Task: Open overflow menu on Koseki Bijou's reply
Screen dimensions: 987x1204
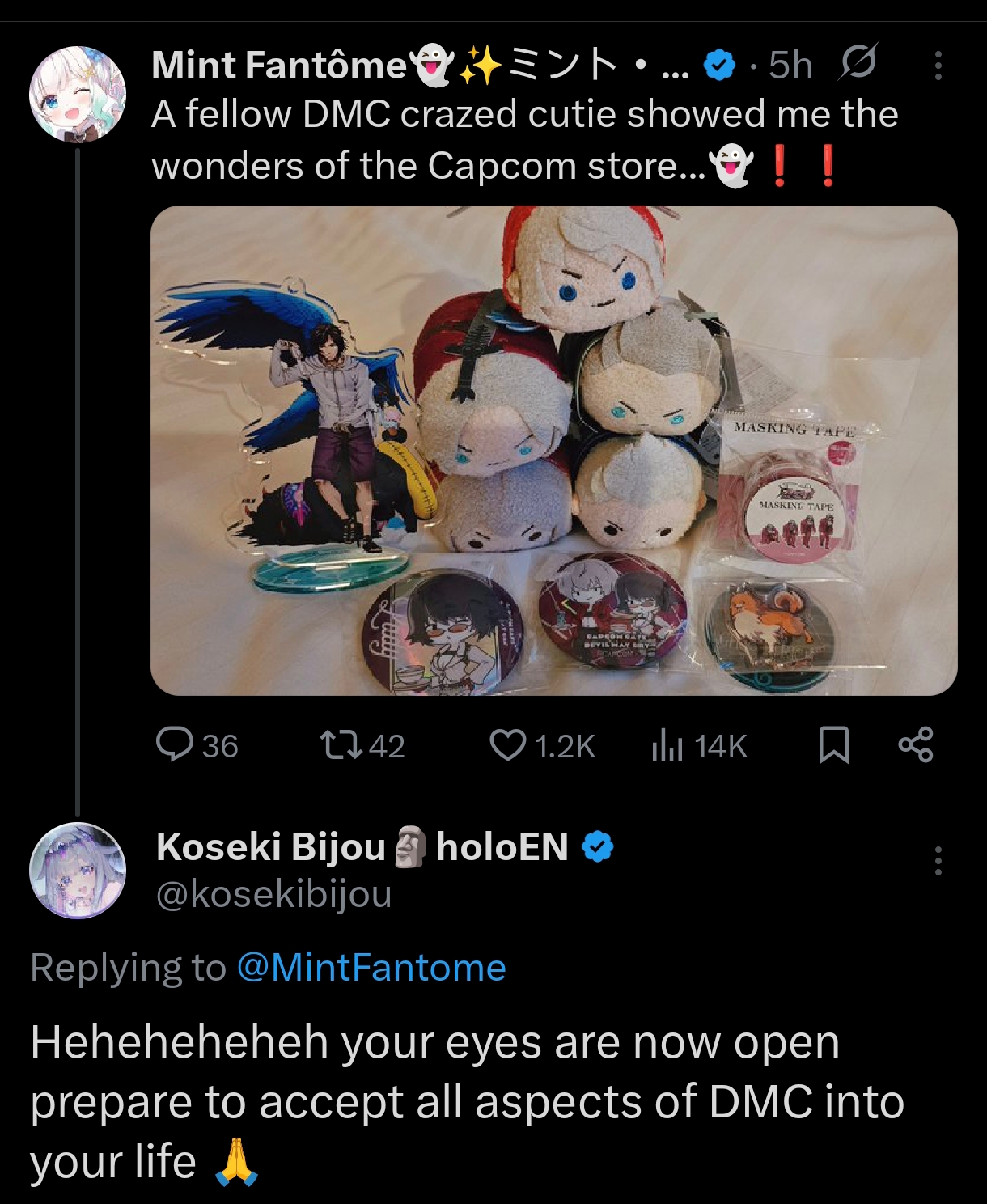Action: (x=938, y=861)
